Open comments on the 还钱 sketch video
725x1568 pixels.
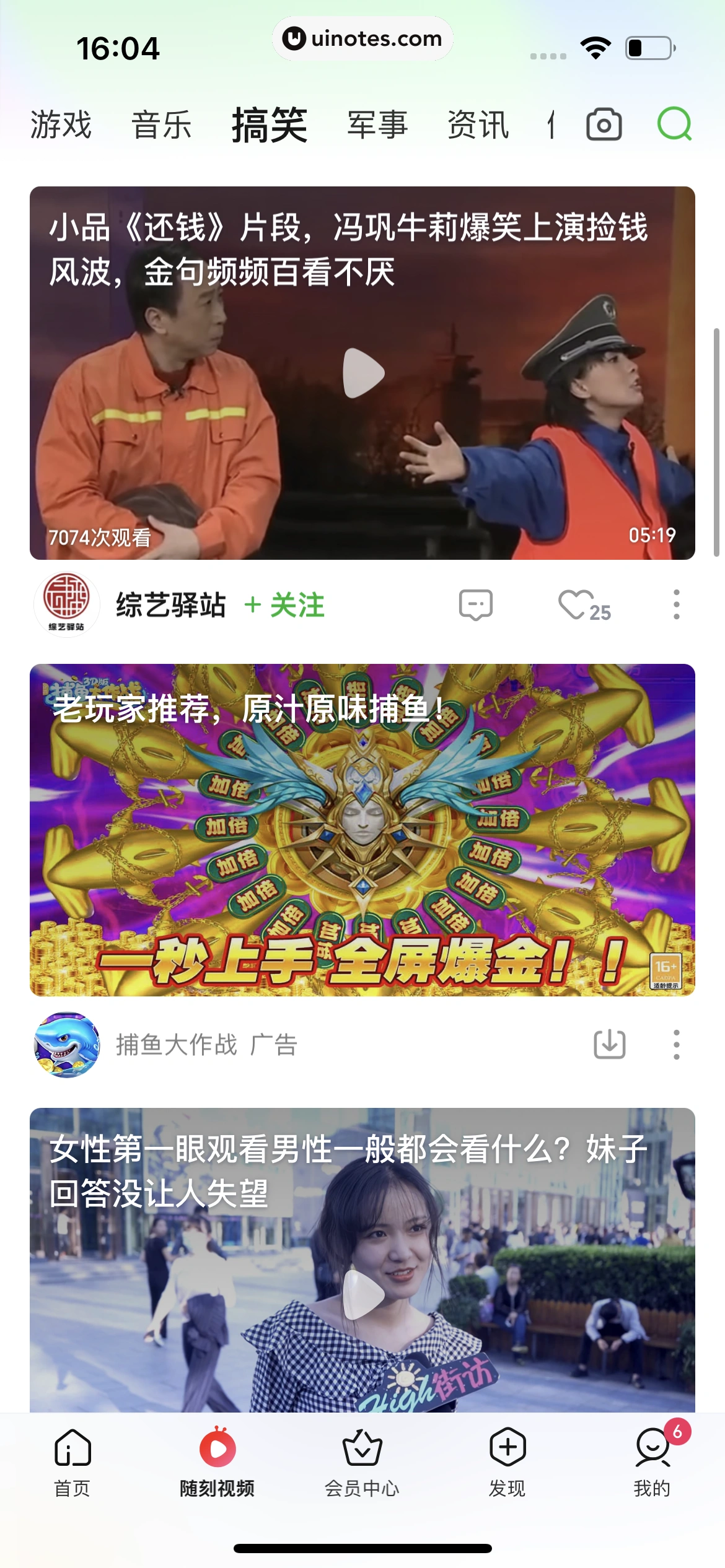click(x=475, y=604)
